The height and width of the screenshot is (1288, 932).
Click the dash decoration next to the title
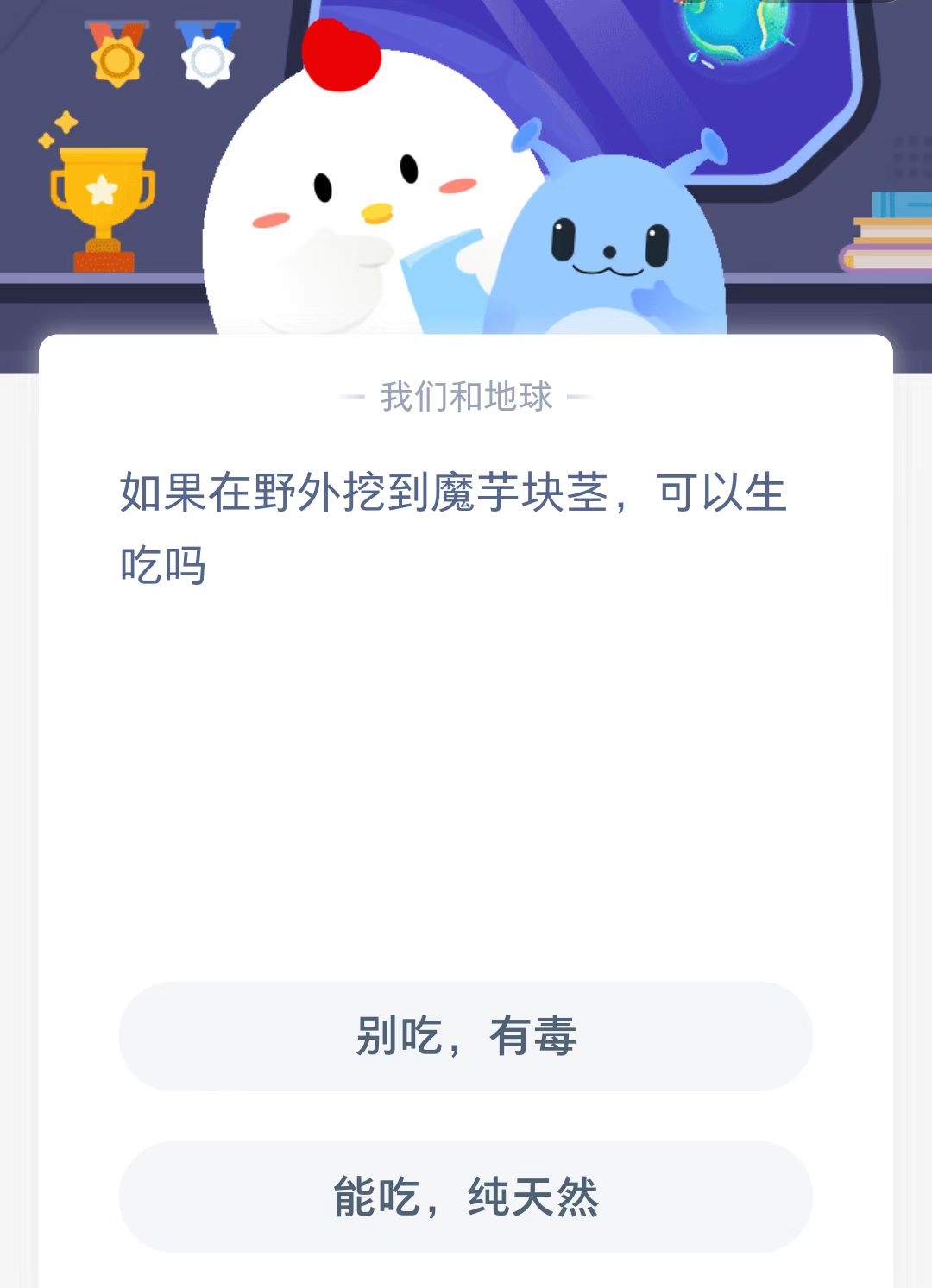click(x=357, y=397)
